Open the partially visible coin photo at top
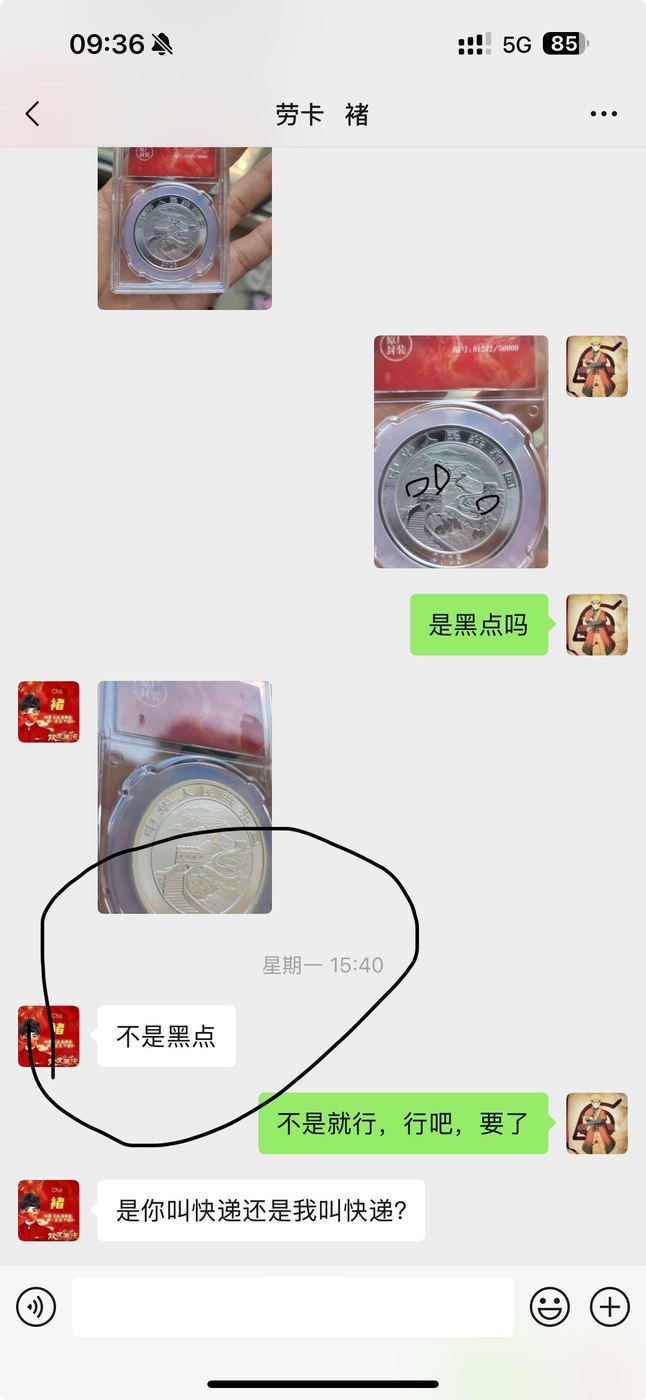The image size is (646, 1400). click(185, 228)
